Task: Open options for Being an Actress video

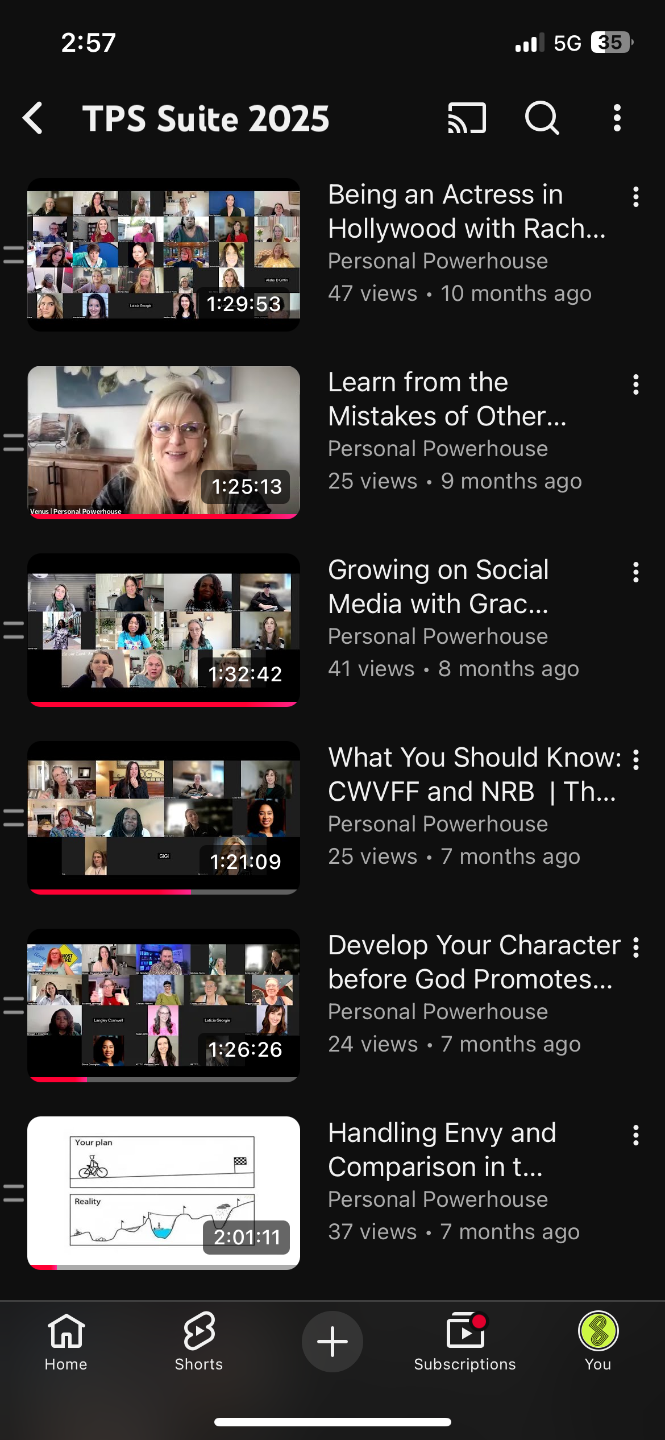Action: click(x=635, y=197)
